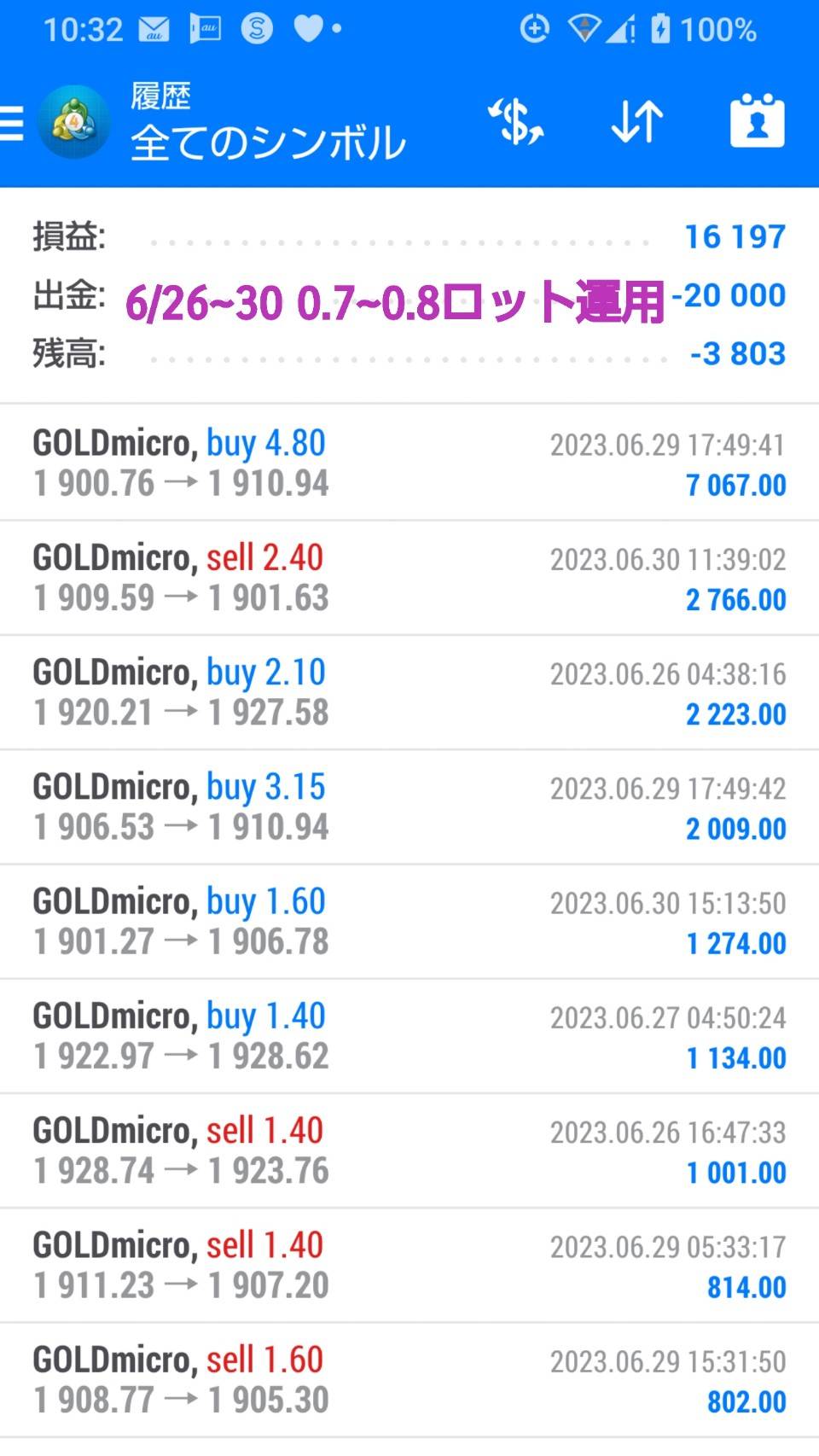819x1456 pixels.
Task: Open the buy 4.80 trade with 7 067.00 profit
Action: (409, 463)
